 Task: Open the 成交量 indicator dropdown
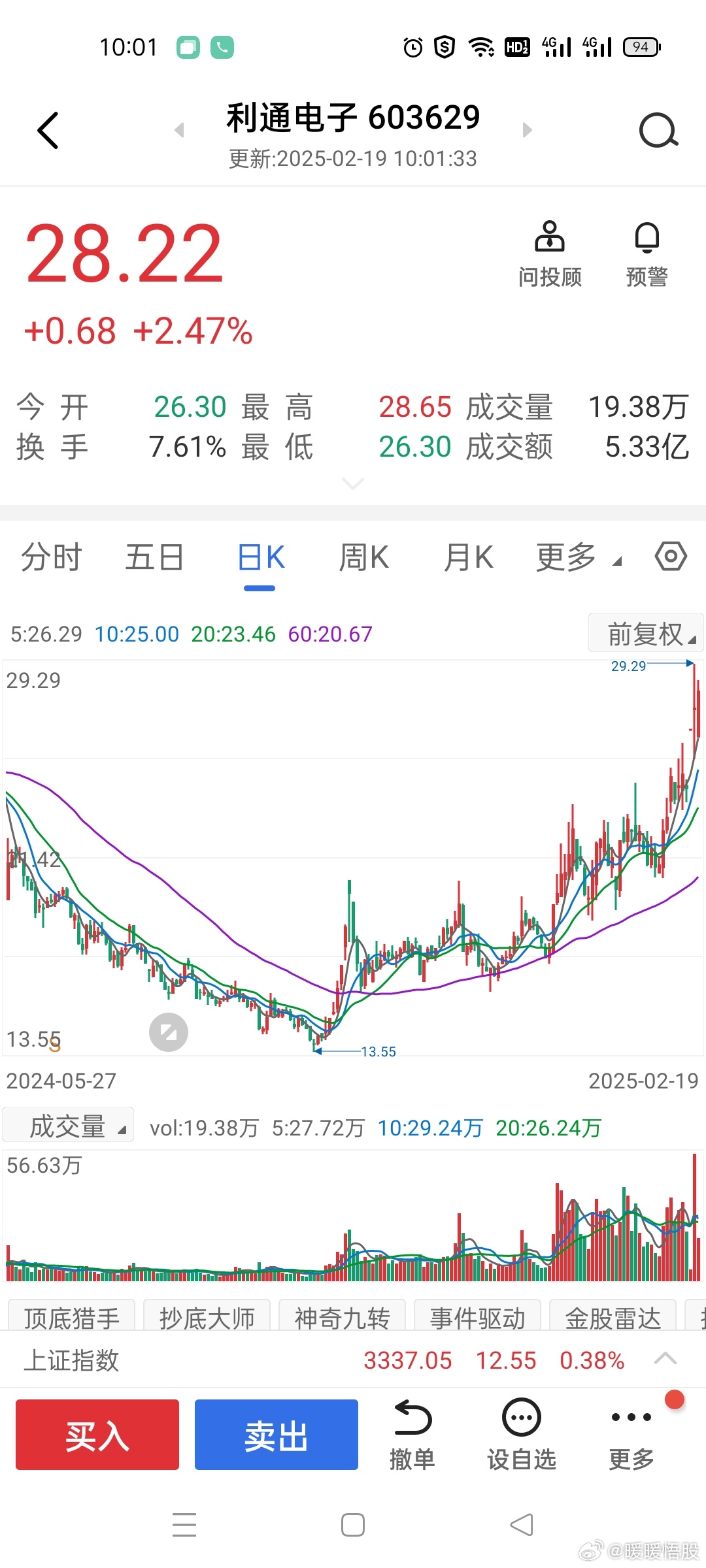click(68, 1127)
